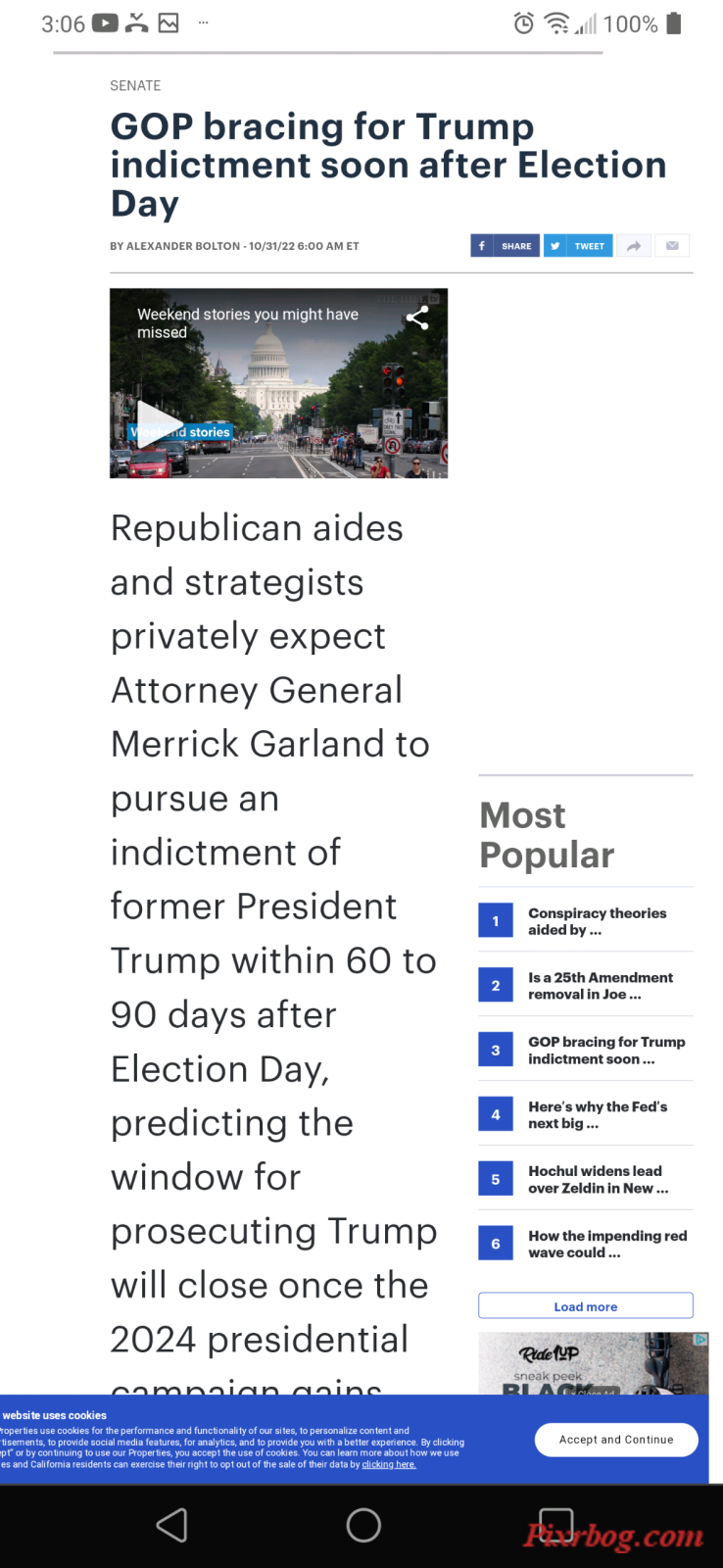
Task: Open "GOP bracing for Trump indictment" popular link
Action: point(606,1051)
